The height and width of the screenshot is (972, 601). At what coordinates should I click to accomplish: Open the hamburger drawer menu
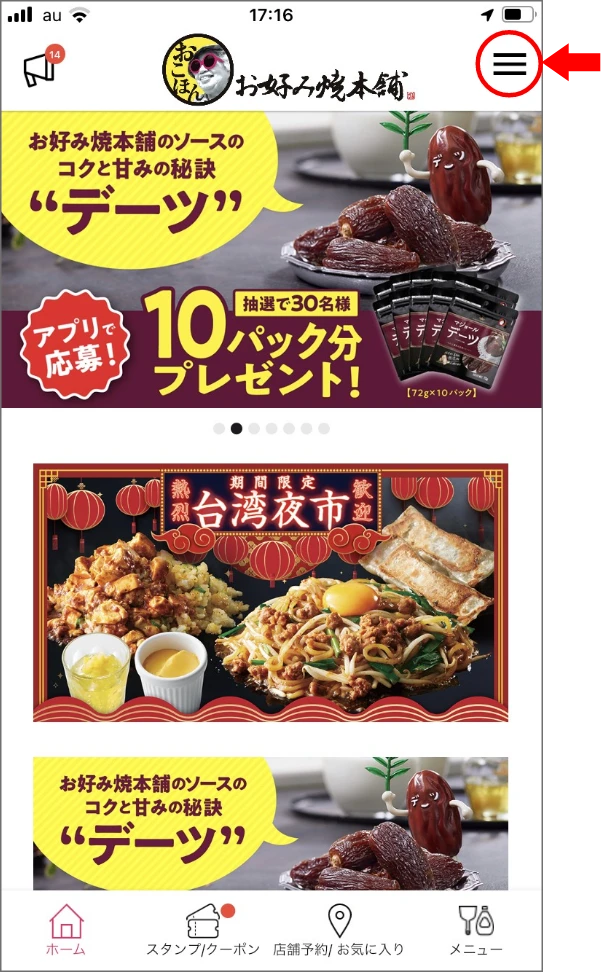(509, 64)
